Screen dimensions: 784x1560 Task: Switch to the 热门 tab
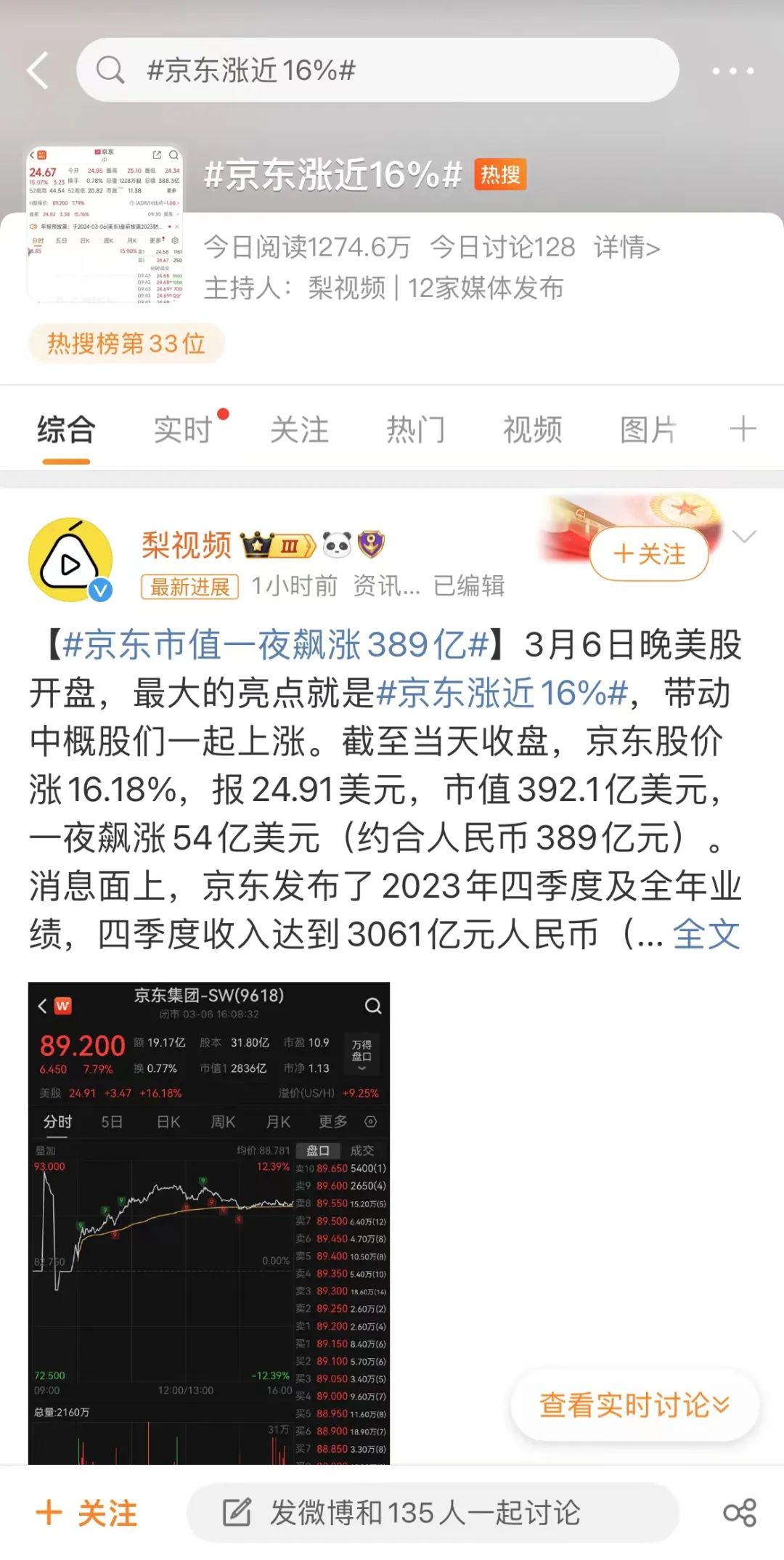coord(415,429)
